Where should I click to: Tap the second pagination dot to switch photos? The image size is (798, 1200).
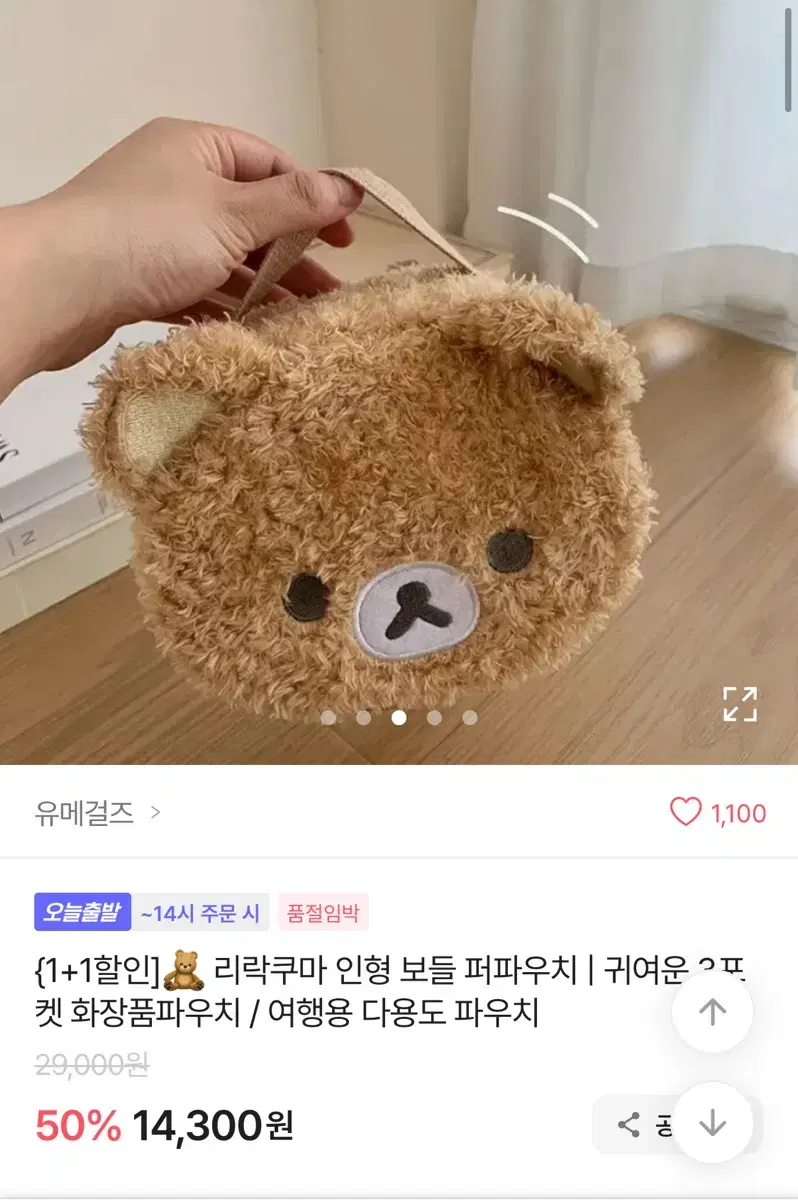[x=364, y=717]
